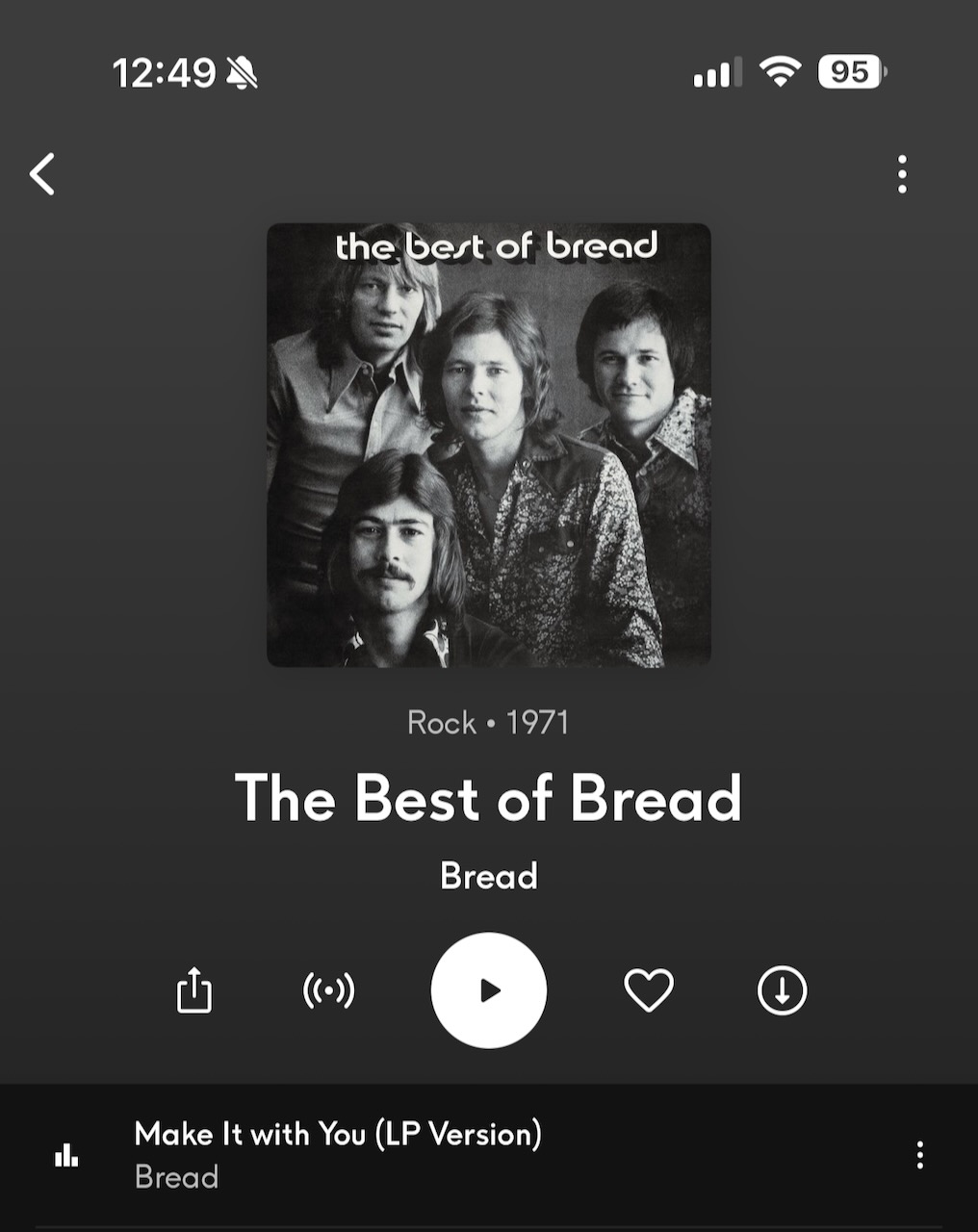The image size is (978, 1232).
Task: Open the Bread artist page link
Action: (489, 876)
